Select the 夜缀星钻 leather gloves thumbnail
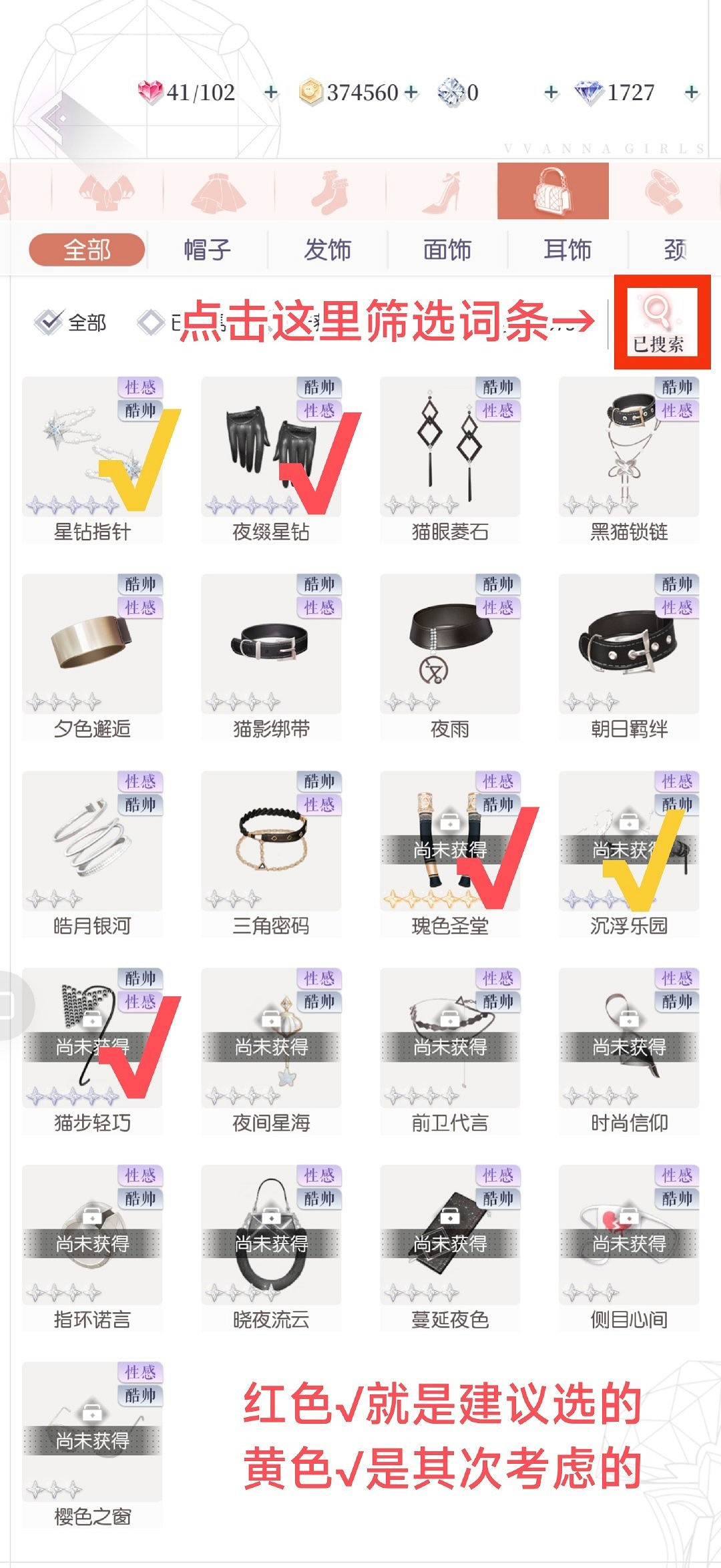 tap(270, 447)
